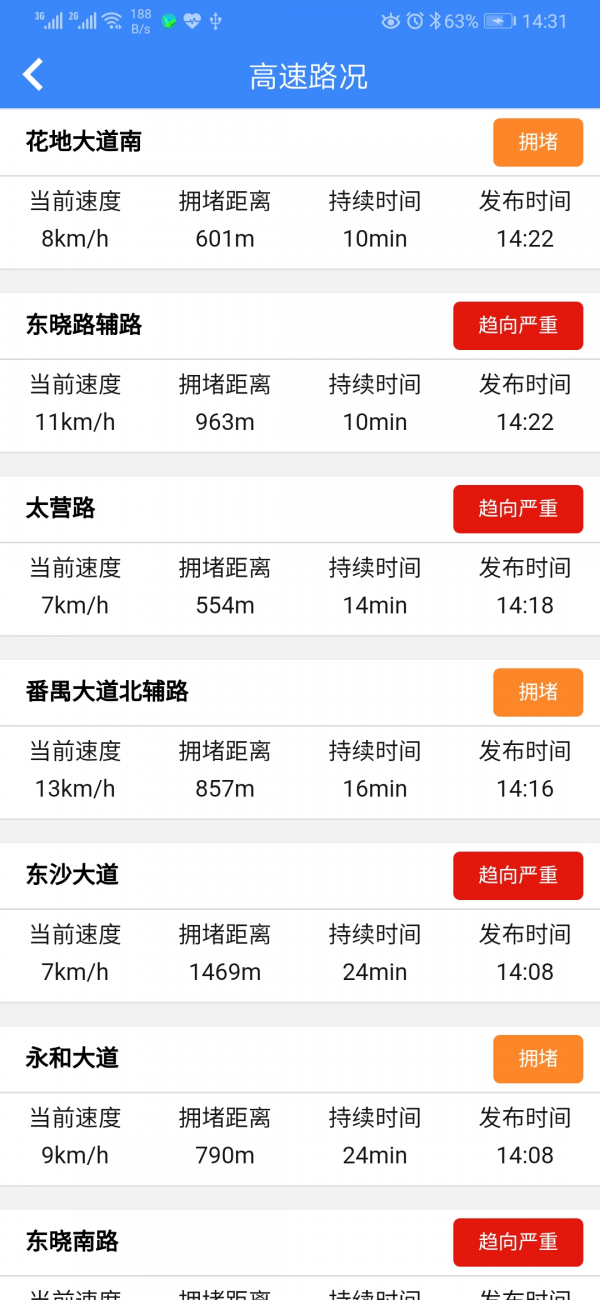Open the 永和大道 traffic card
Screen dimensions: 600x1300
300,1105
